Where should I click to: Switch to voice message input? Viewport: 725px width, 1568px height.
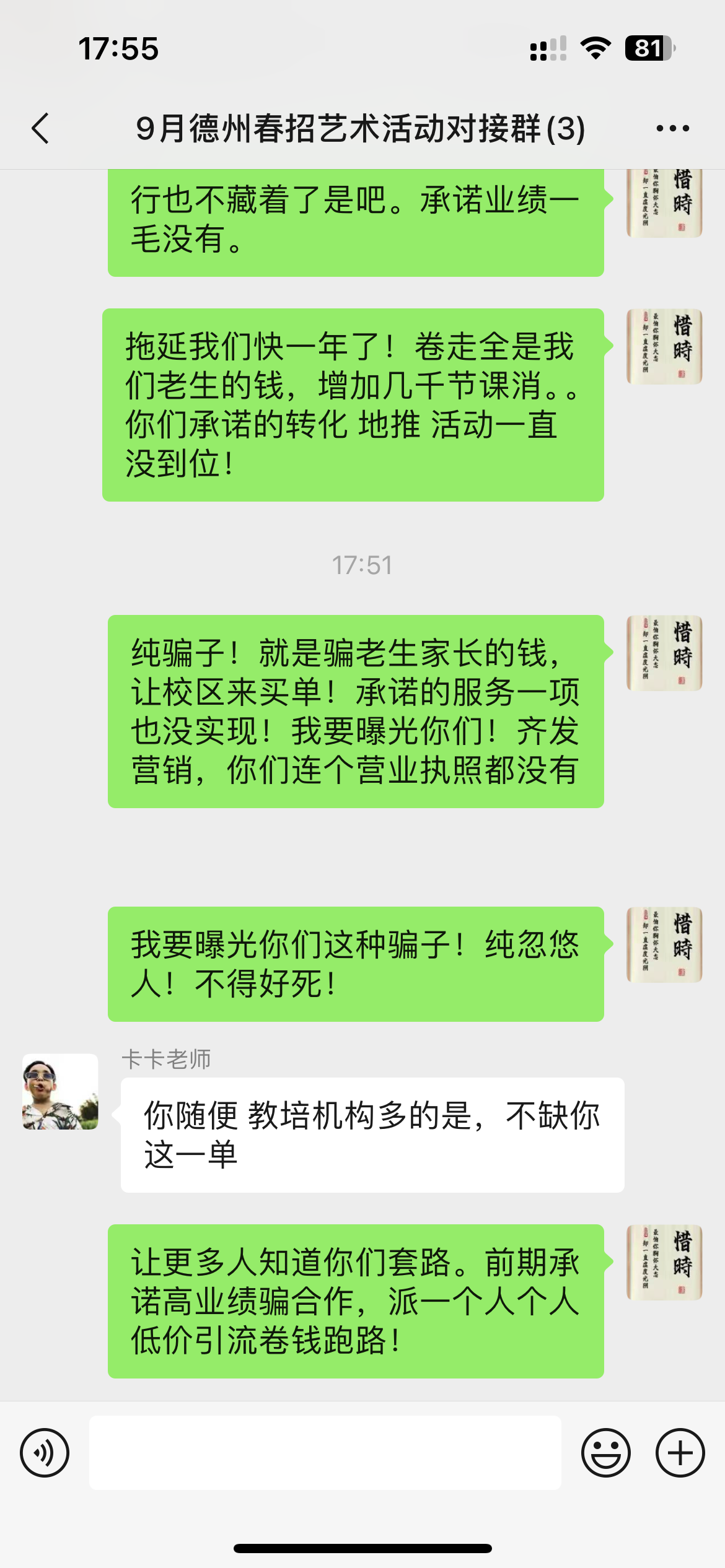tap(45, 1453)
